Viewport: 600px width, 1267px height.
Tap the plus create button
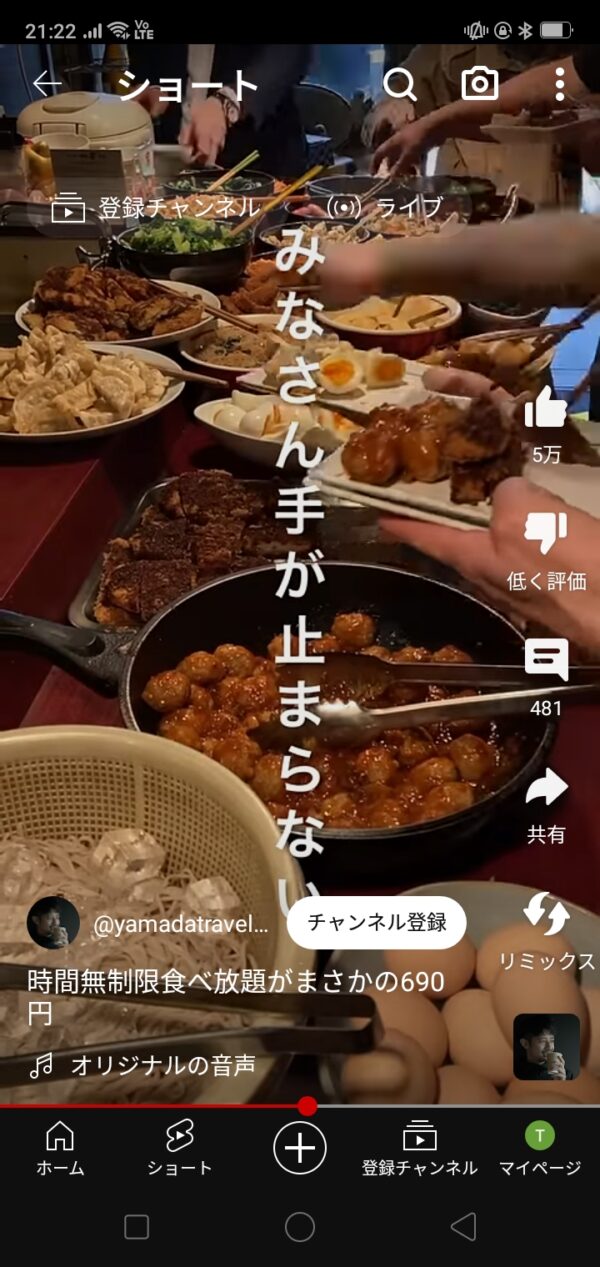[300, 1147]
